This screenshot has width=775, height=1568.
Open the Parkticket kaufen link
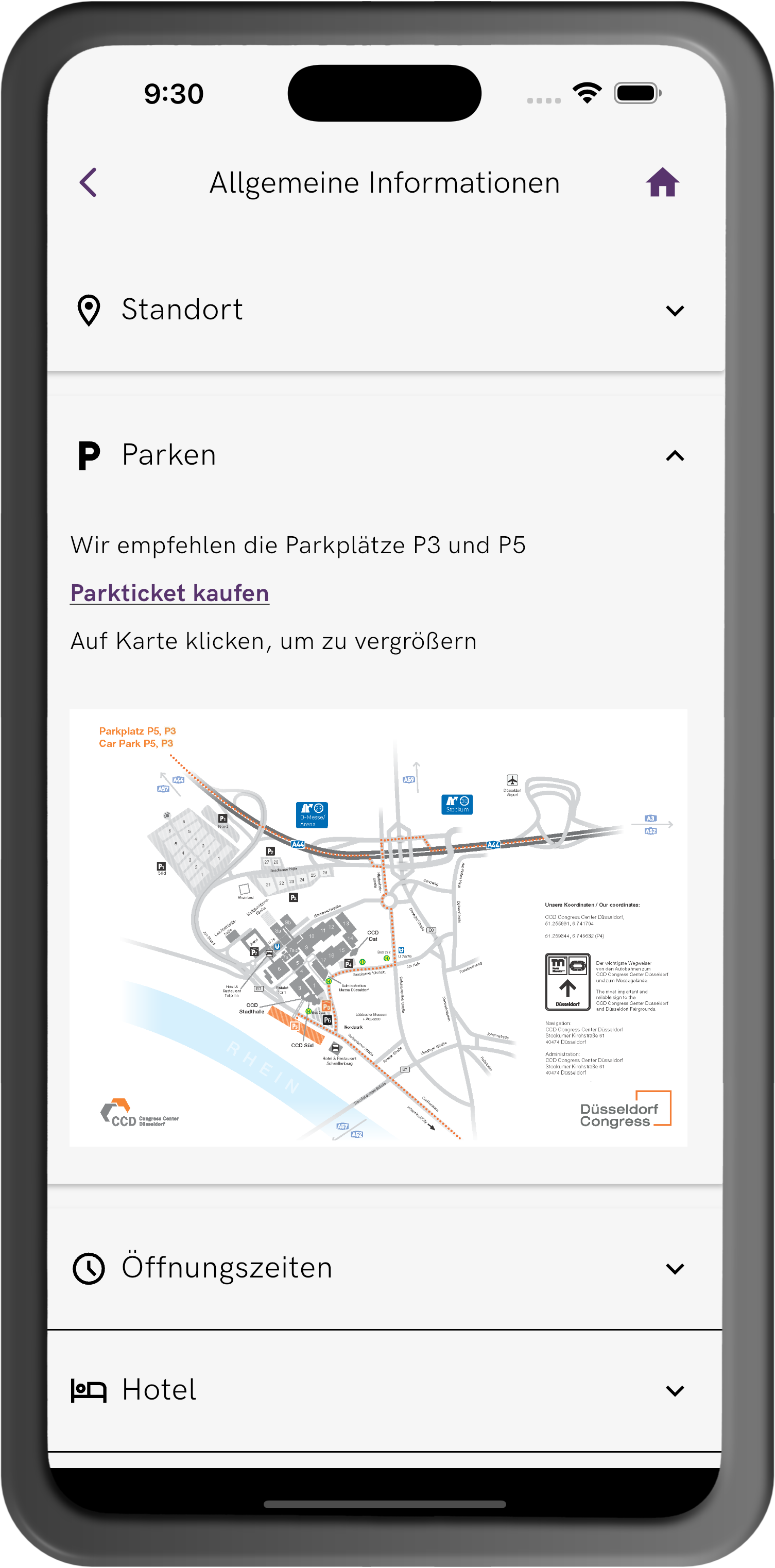click(170, 593)
